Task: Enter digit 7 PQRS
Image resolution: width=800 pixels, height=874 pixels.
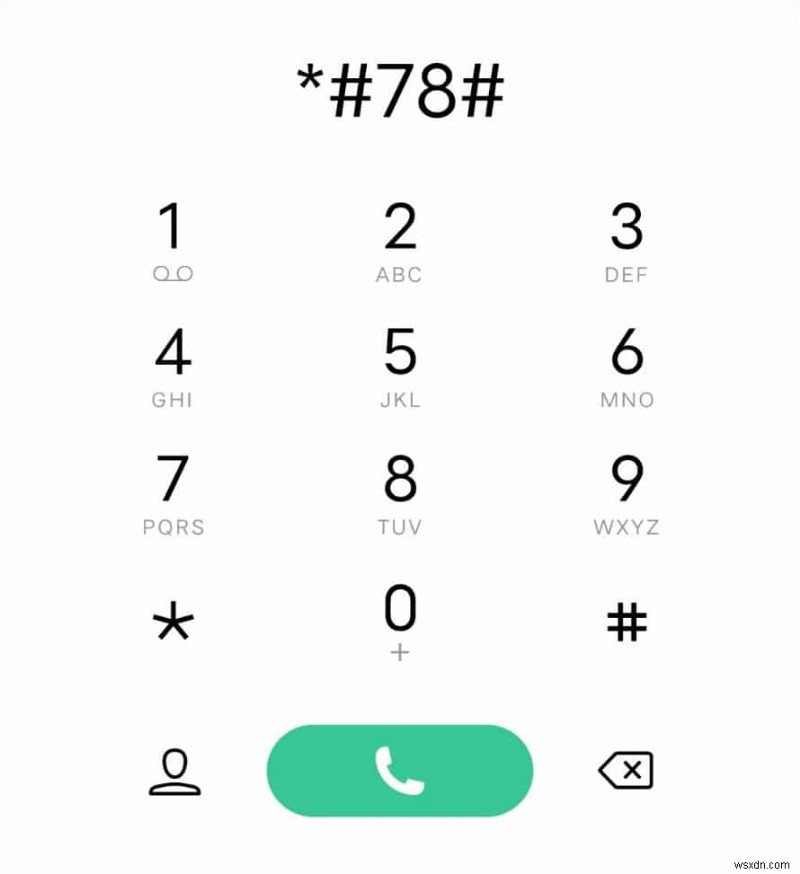Action: [173, 493]
